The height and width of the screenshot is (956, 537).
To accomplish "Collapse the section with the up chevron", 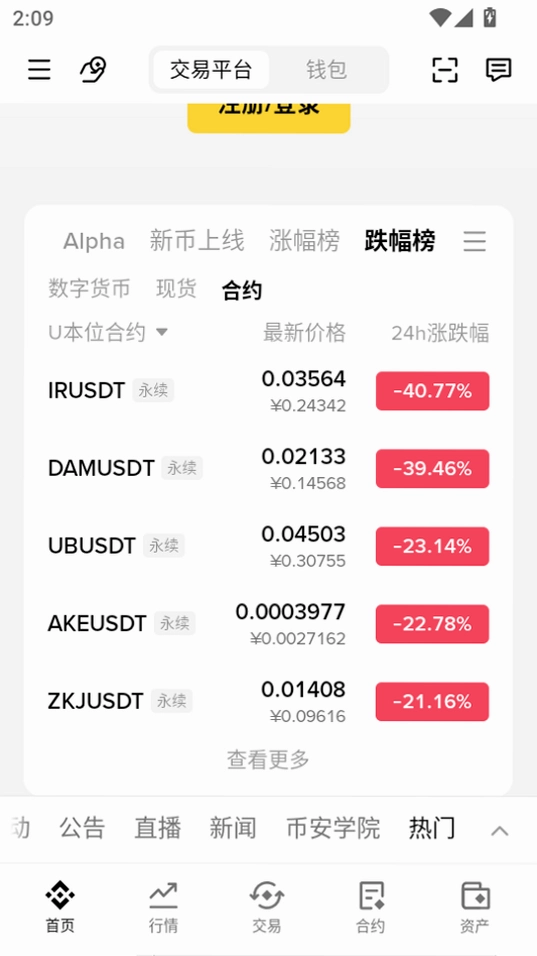I will 500,830.
